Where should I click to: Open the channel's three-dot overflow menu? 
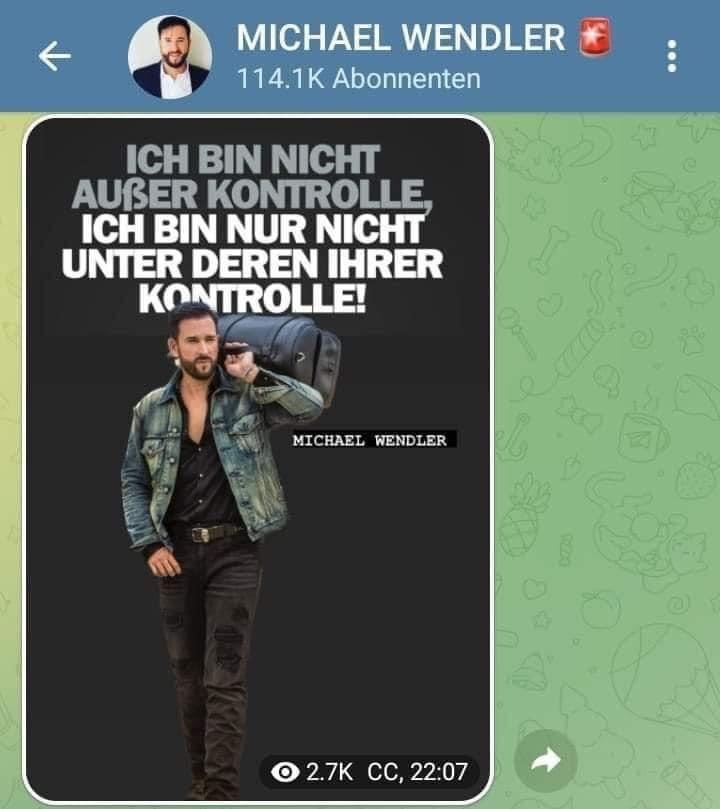click(x=672, y=56)
